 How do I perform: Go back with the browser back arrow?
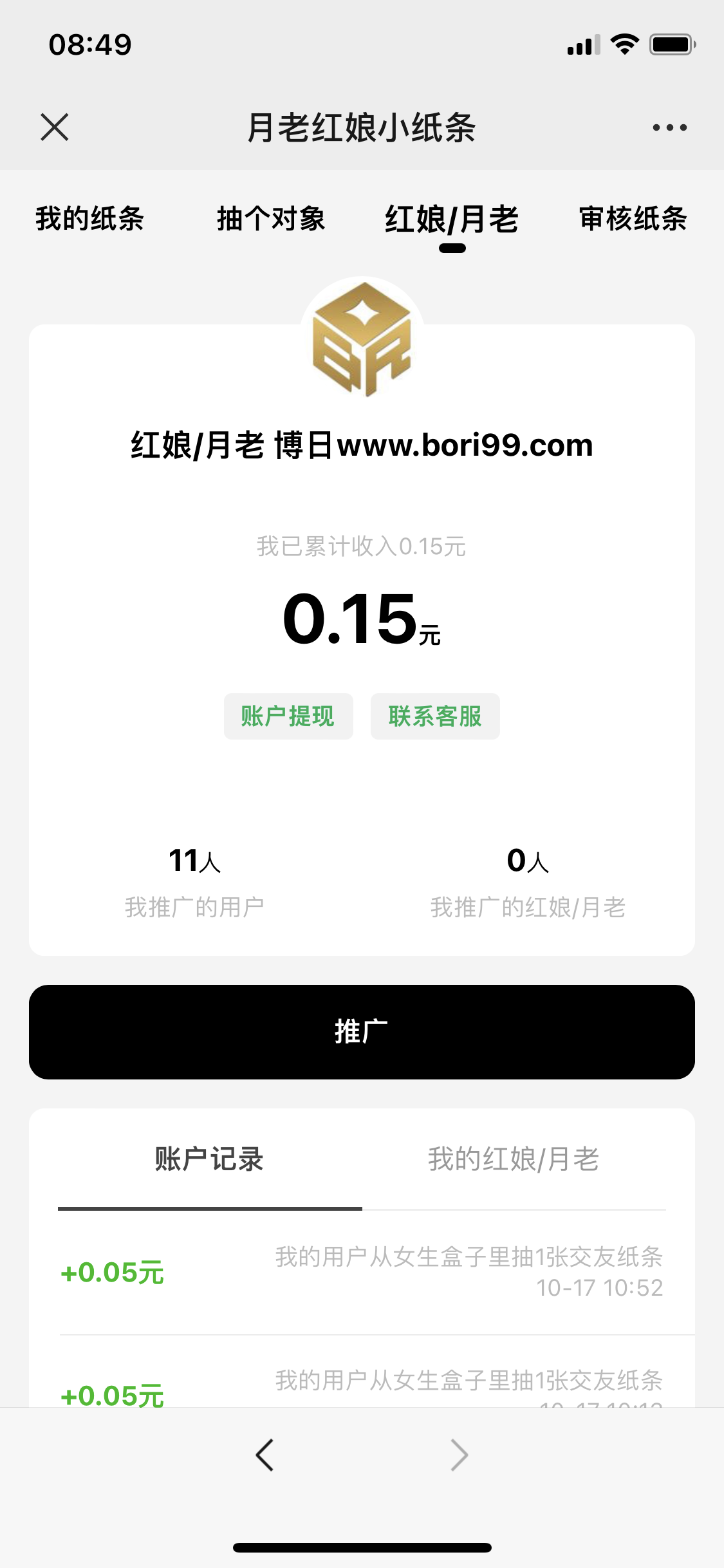tap(265, 1455)
